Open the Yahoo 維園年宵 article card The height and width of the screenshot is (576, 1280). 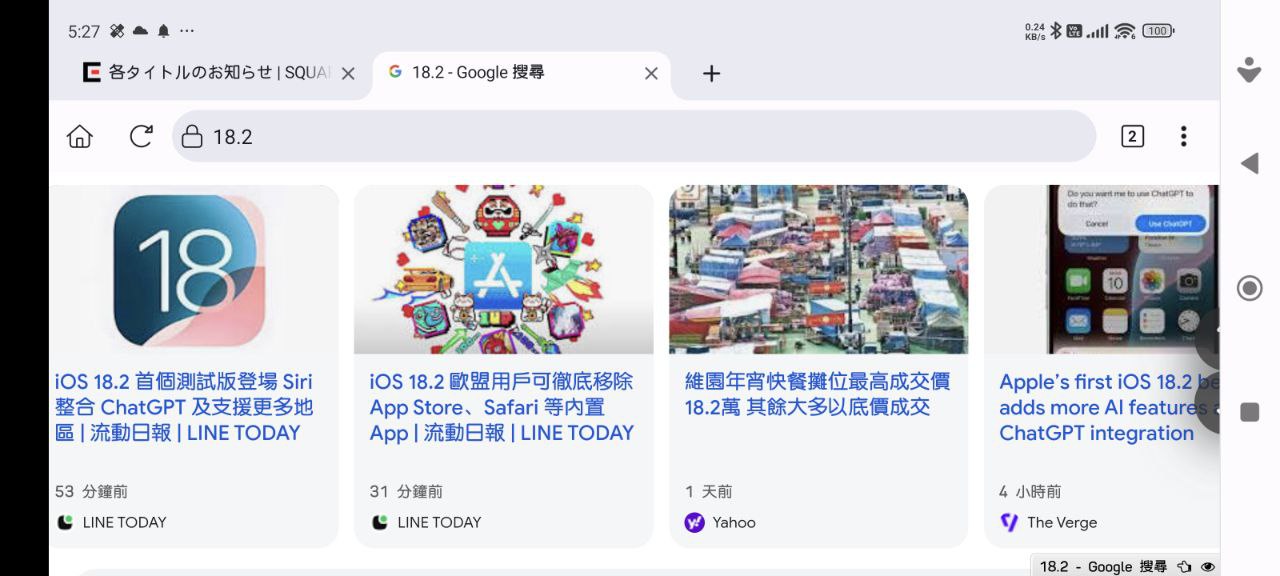[x=817, y=394]
